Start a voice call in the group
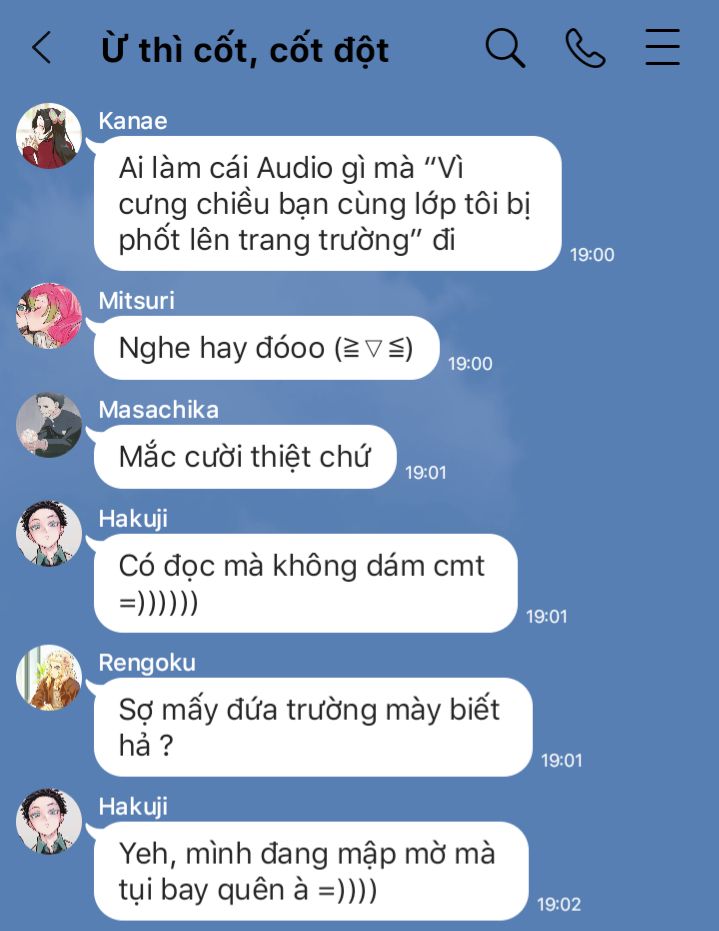The height and width of the screenshot is (931, 719). [585, 48]
